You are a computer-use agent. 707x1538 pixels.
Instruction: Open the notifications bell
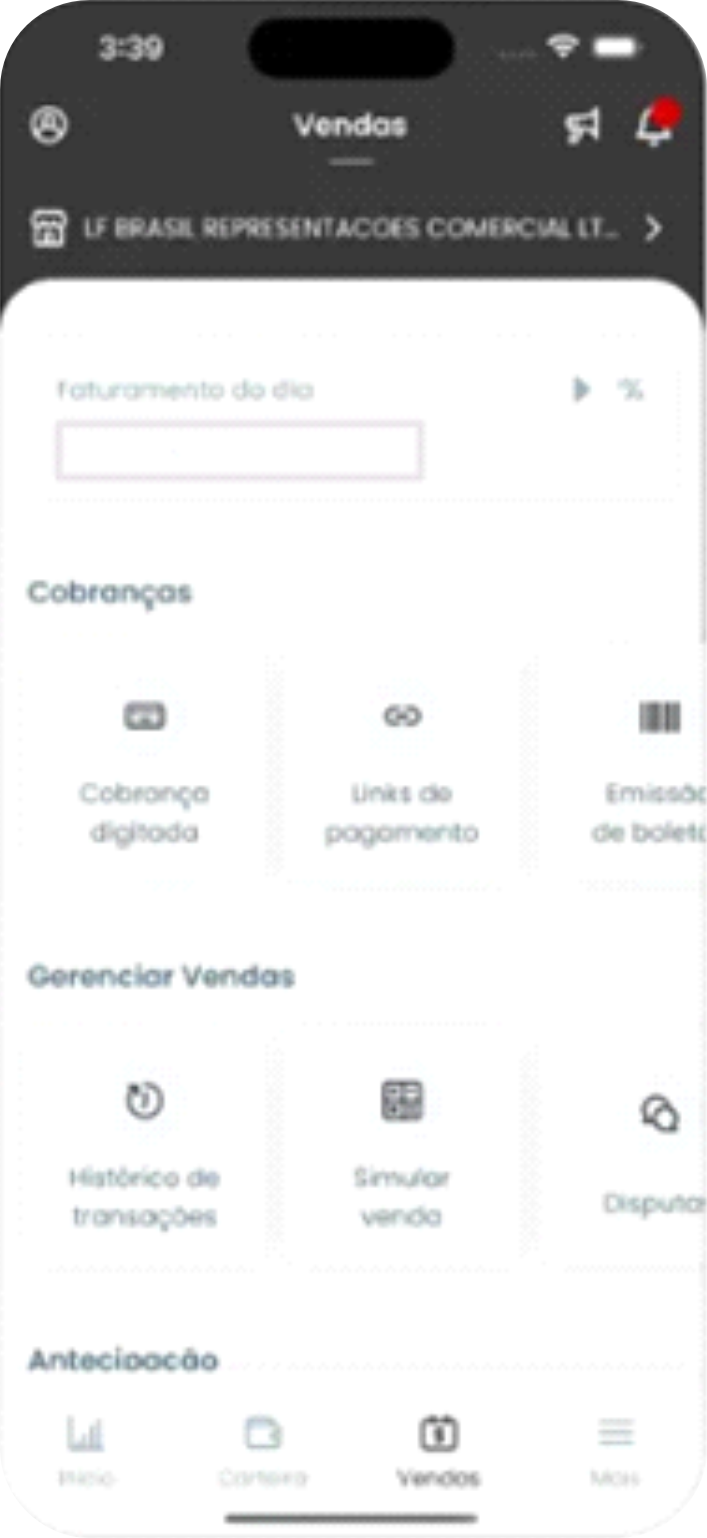656,126
